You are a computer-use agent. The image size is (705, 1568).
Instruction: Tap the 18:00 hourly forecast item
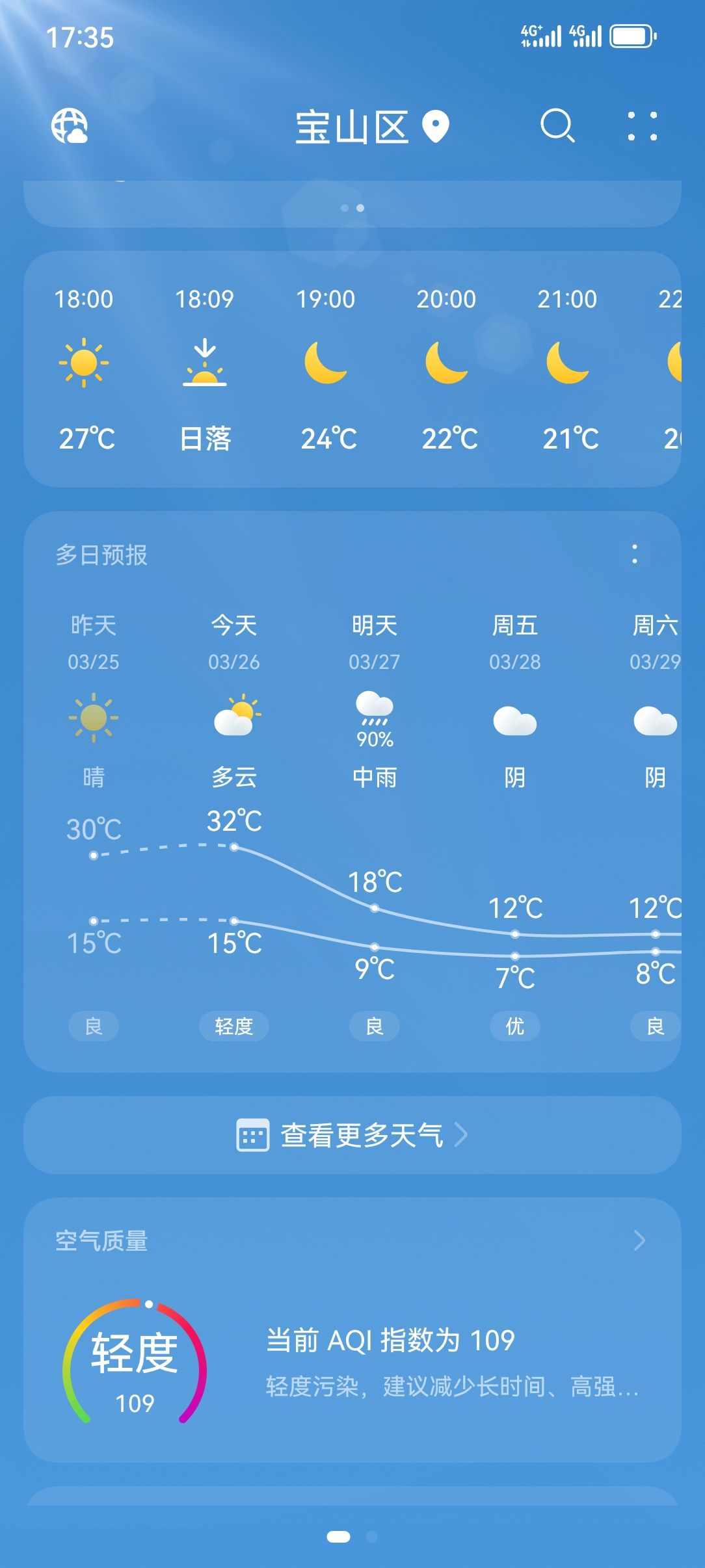click(84, 369)
